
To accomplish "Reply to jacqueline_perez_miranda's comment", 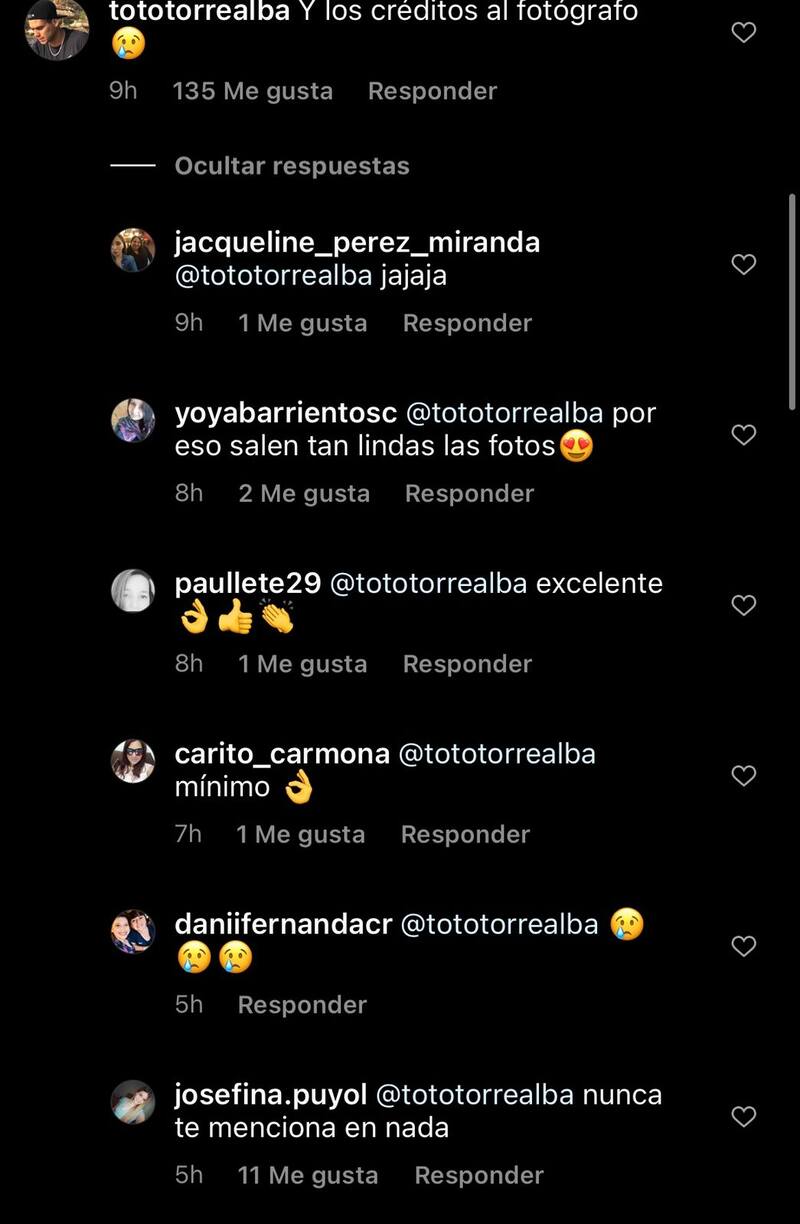I will click(x=467, y=323).
